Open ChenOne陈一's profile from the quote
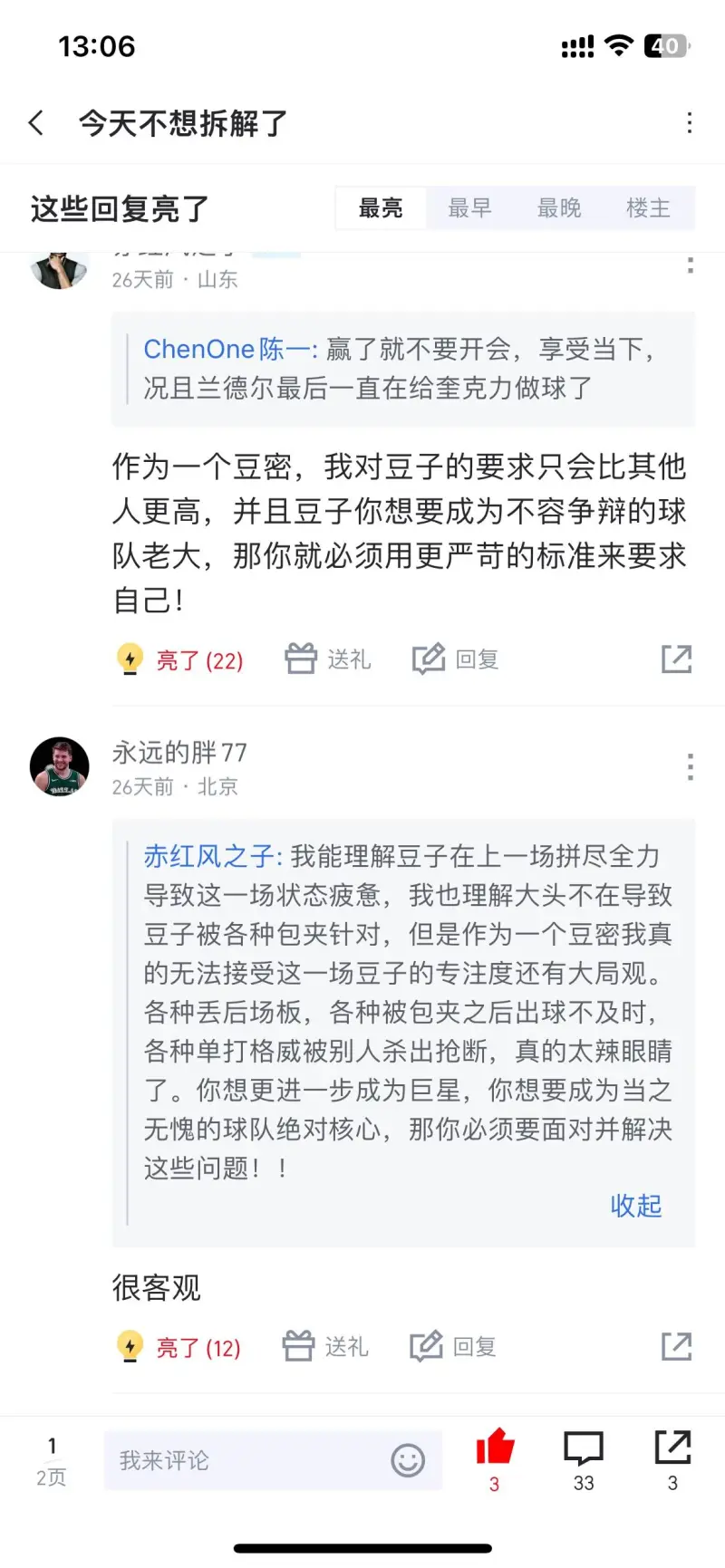This screenshot has height=1568, width=725. 229,350
